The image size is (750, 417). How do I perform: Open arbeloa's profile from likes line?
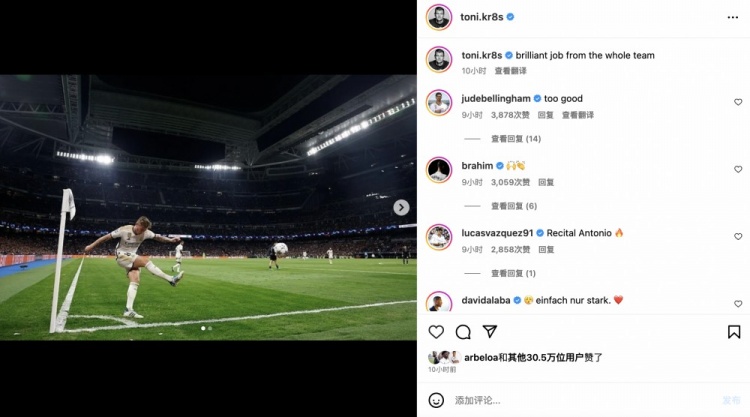tap(481, 357)
